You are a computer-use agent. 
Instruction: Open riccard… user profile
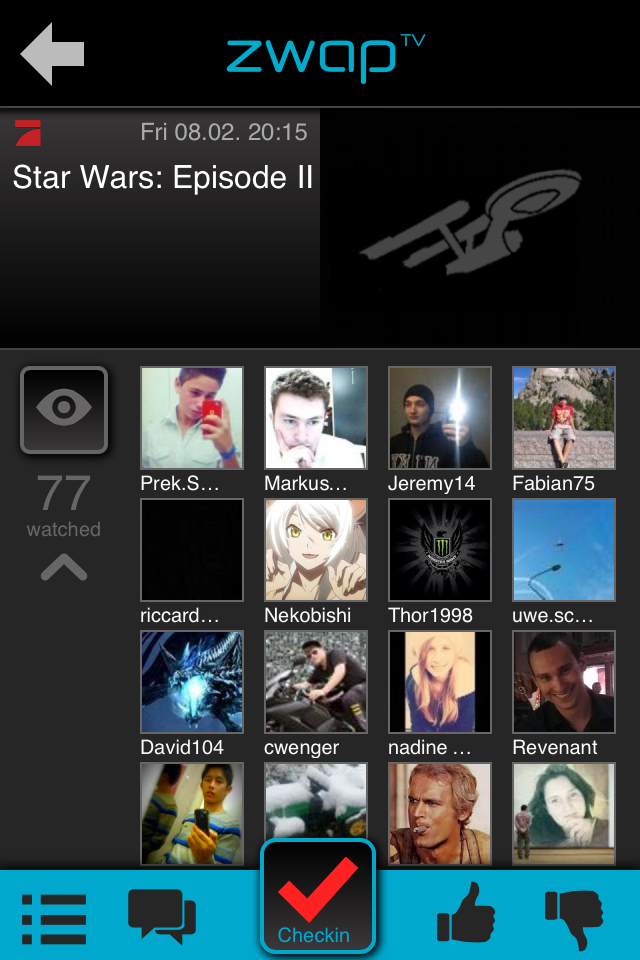[x=192, y=550]
